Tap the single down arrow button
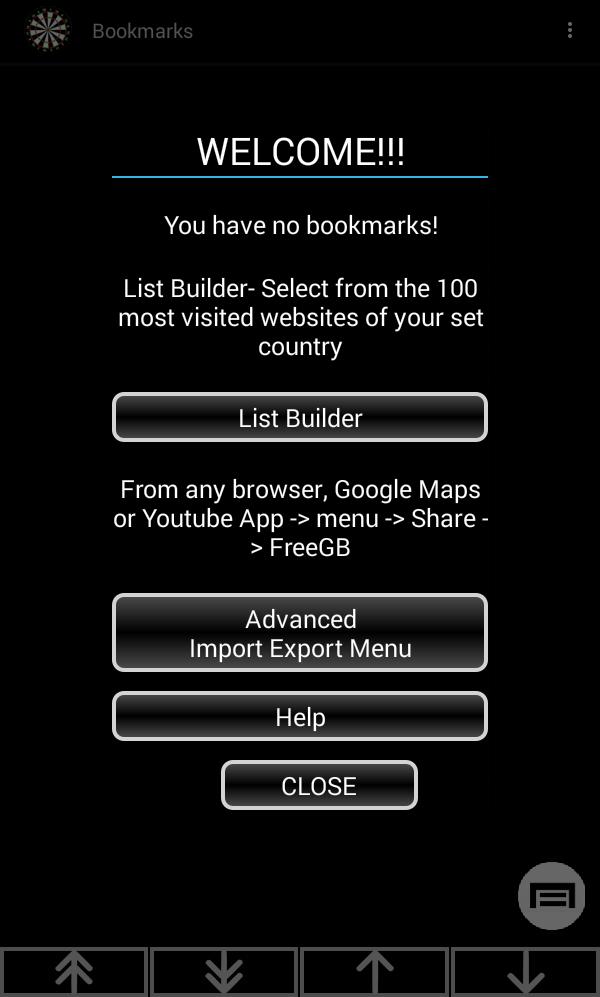The image size is (600, 997). coord(525,972)
